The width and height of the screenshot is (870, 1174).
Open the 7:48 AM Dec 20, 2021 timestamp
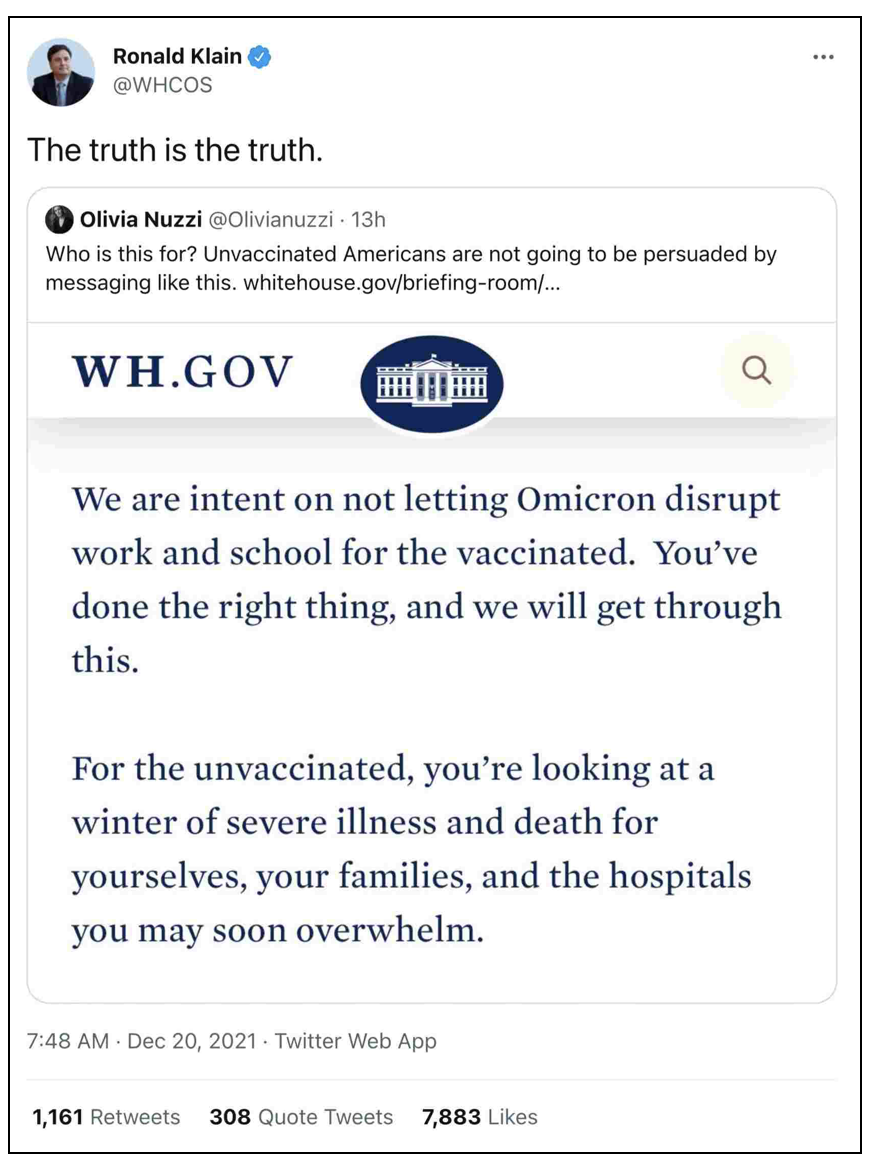(142, 1041)
